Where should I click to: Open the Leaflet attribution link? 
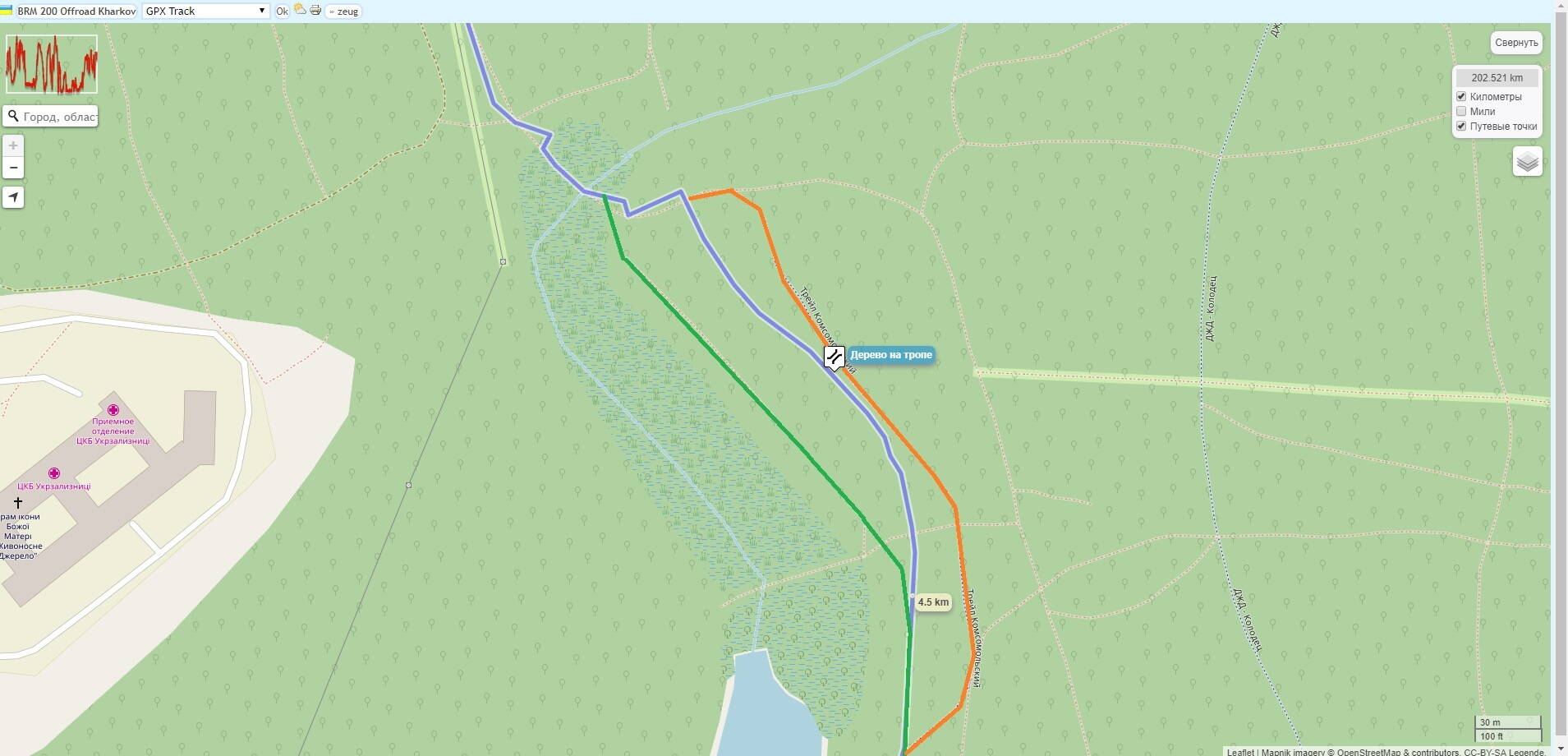1239,752
